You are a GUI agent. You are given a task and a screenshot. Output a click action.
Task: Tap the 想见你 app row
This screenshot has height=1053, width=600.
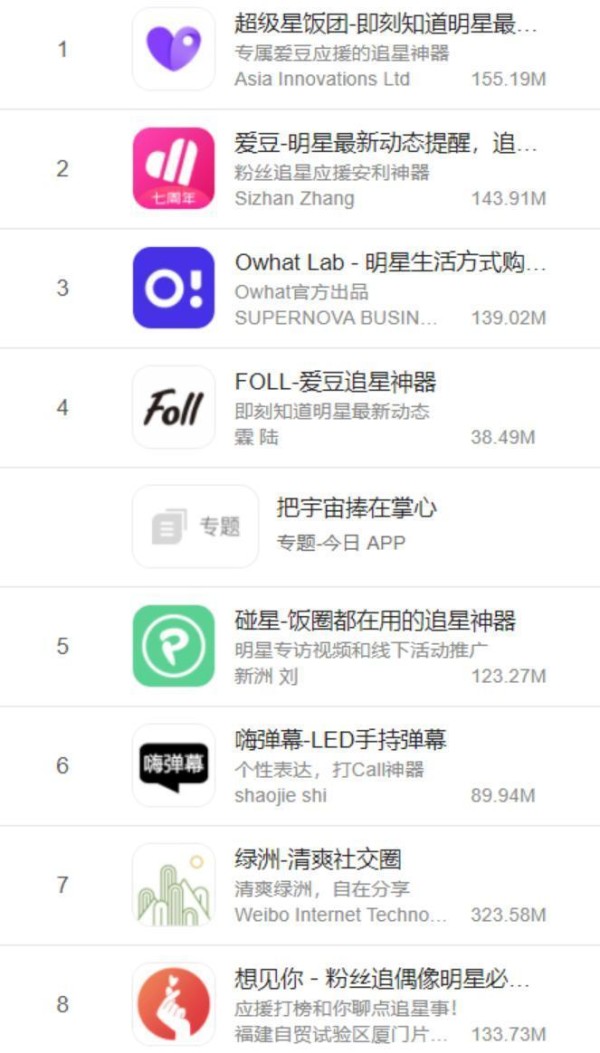pos(300,1000)
